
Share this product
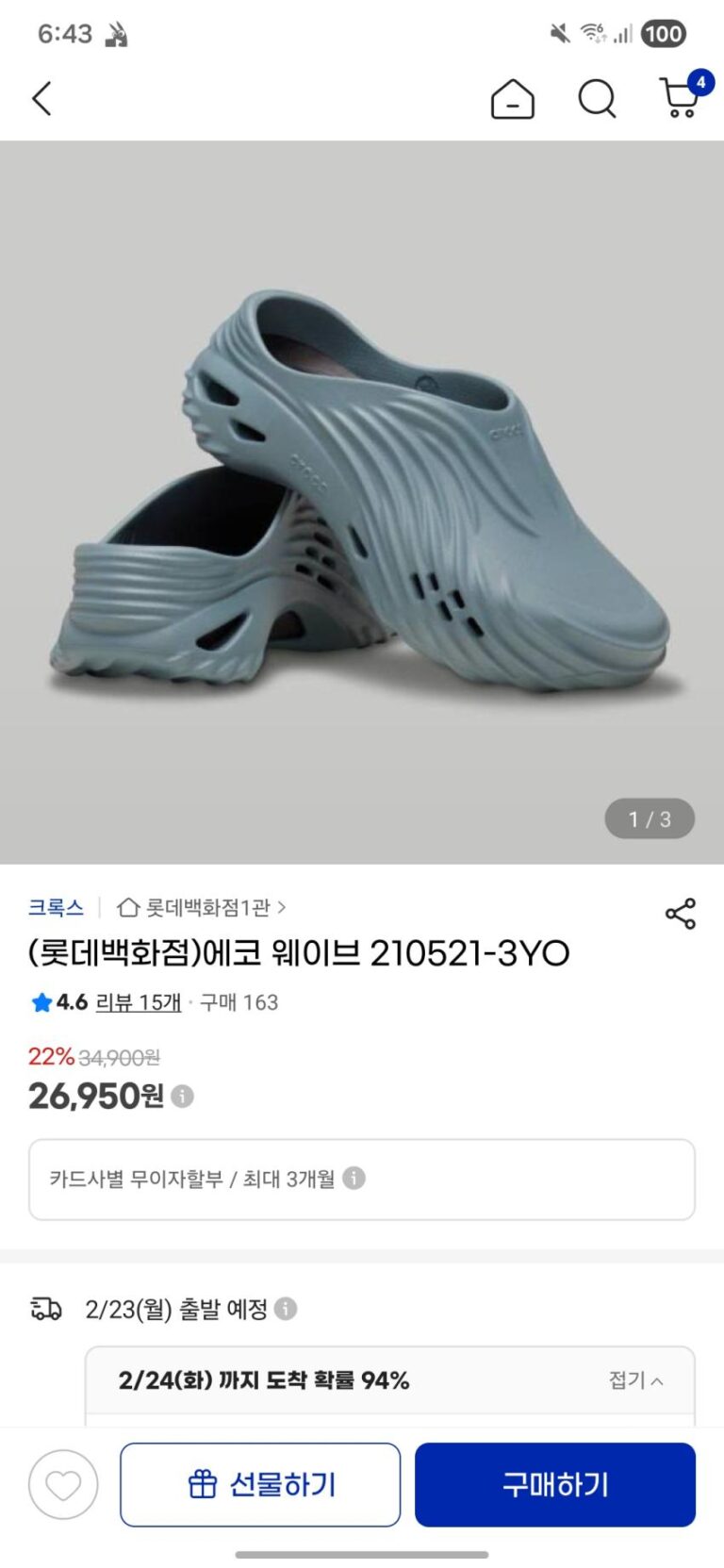click(680, 913)
